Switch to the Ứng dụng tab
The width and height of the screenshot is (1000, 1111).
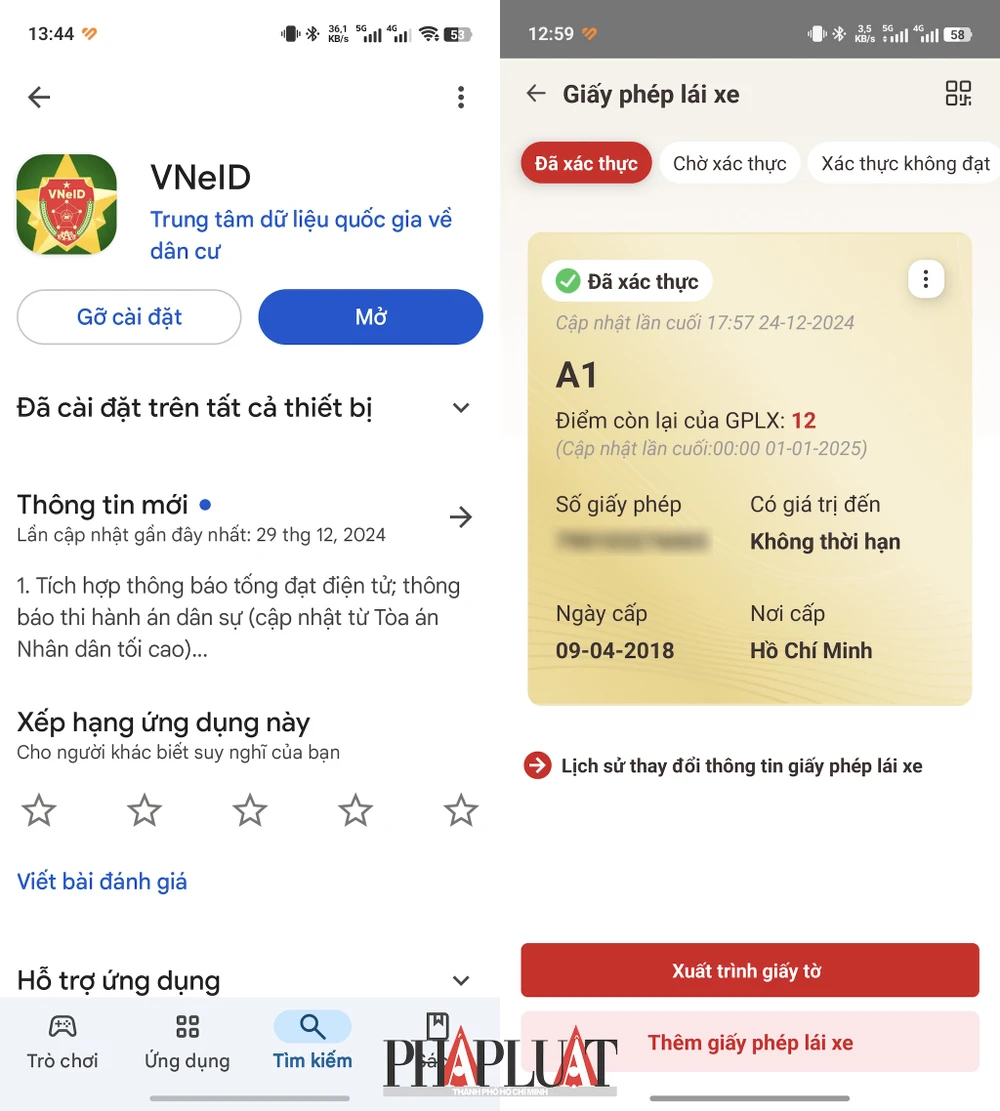click(186, 1040)
